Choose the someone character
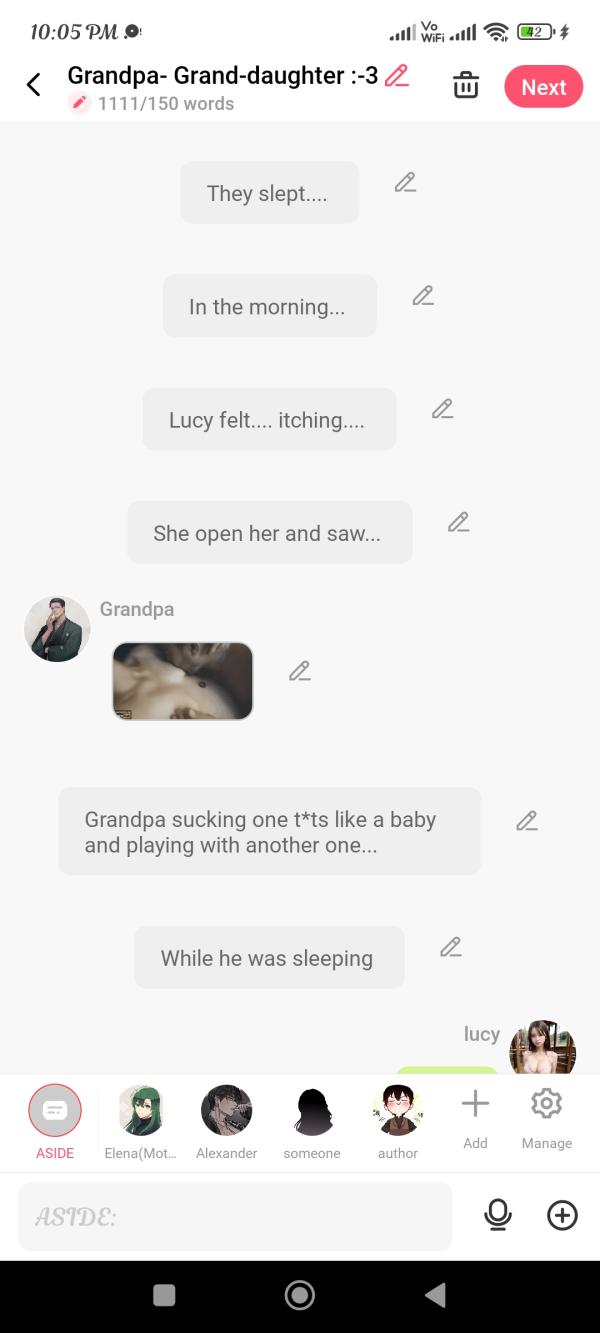600x1333 pixels. [312, 1122]
